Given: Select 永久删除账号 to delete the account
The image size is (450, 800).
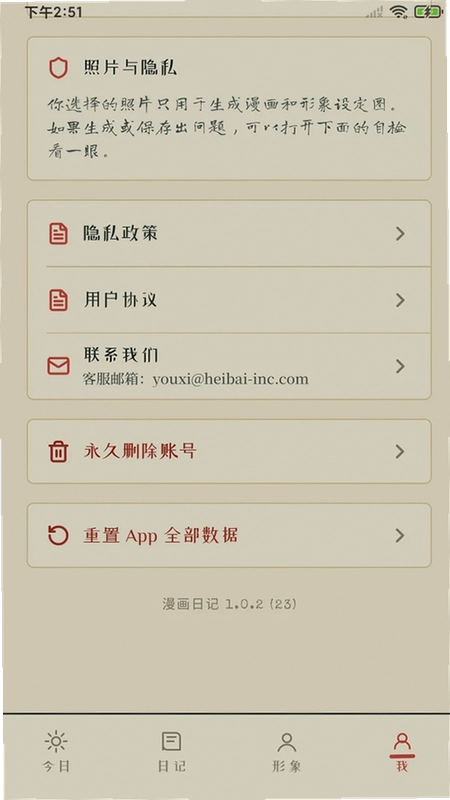Looking at the screenshot, I should click(229, 452).
